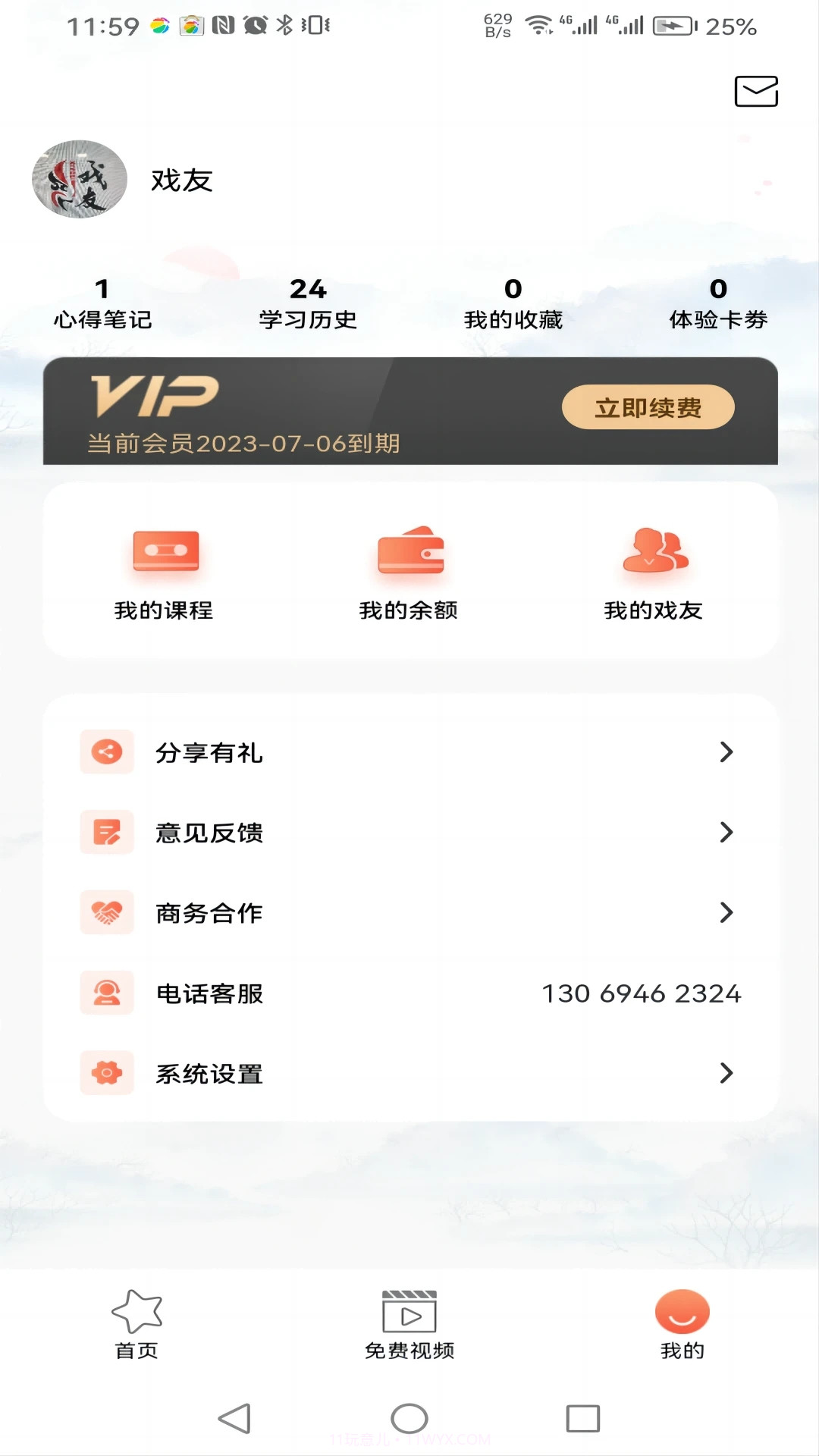The height and width of the screenshot is (1456, 819).
Task: Open the 我的余额 wallet icon
Action: [x=409, y=552]
